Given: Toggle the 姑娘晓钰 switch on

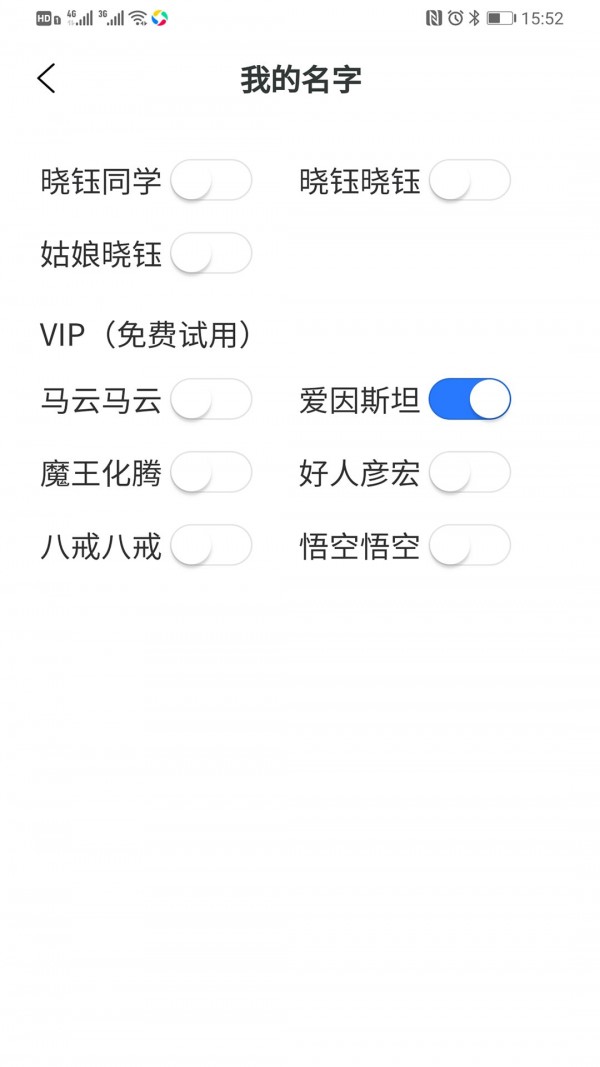Looking at the screenshot, I should pos(211,254).
